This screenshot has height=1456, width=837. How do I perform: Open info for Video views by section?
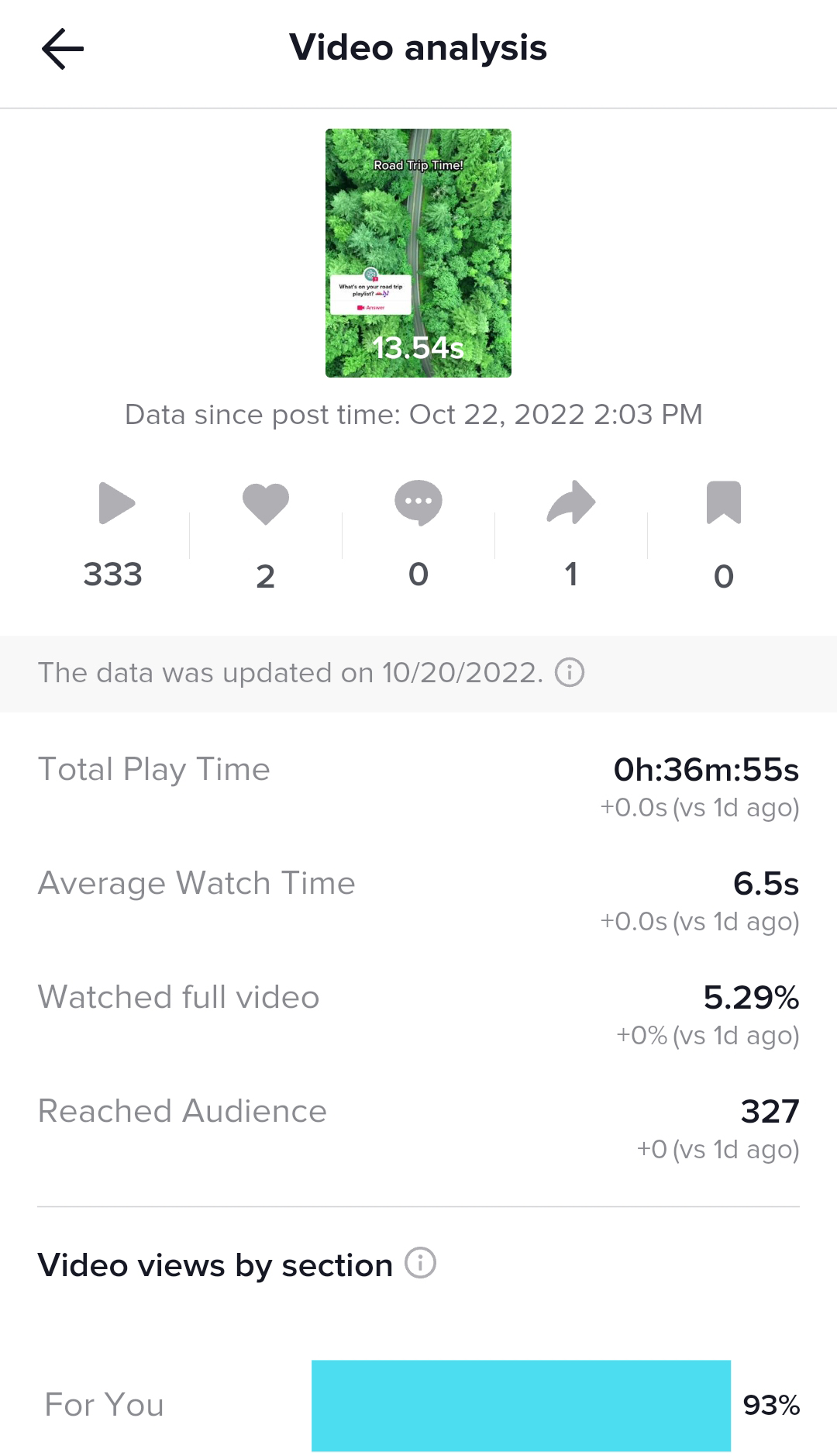coord(419,1264)
